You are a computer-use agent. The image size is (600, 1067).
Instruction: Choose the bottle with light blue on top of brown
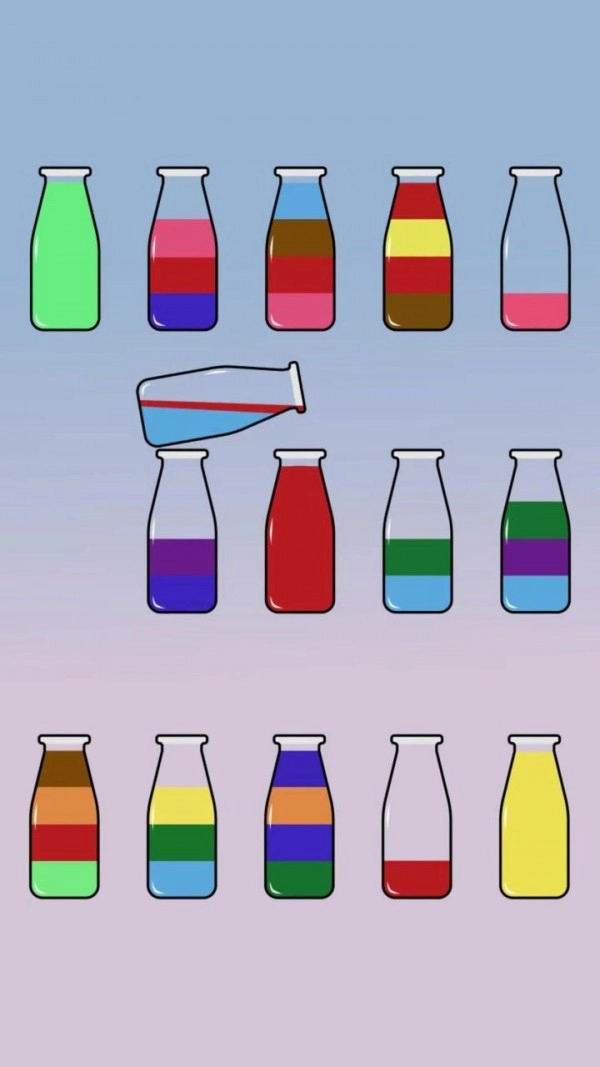300,250
